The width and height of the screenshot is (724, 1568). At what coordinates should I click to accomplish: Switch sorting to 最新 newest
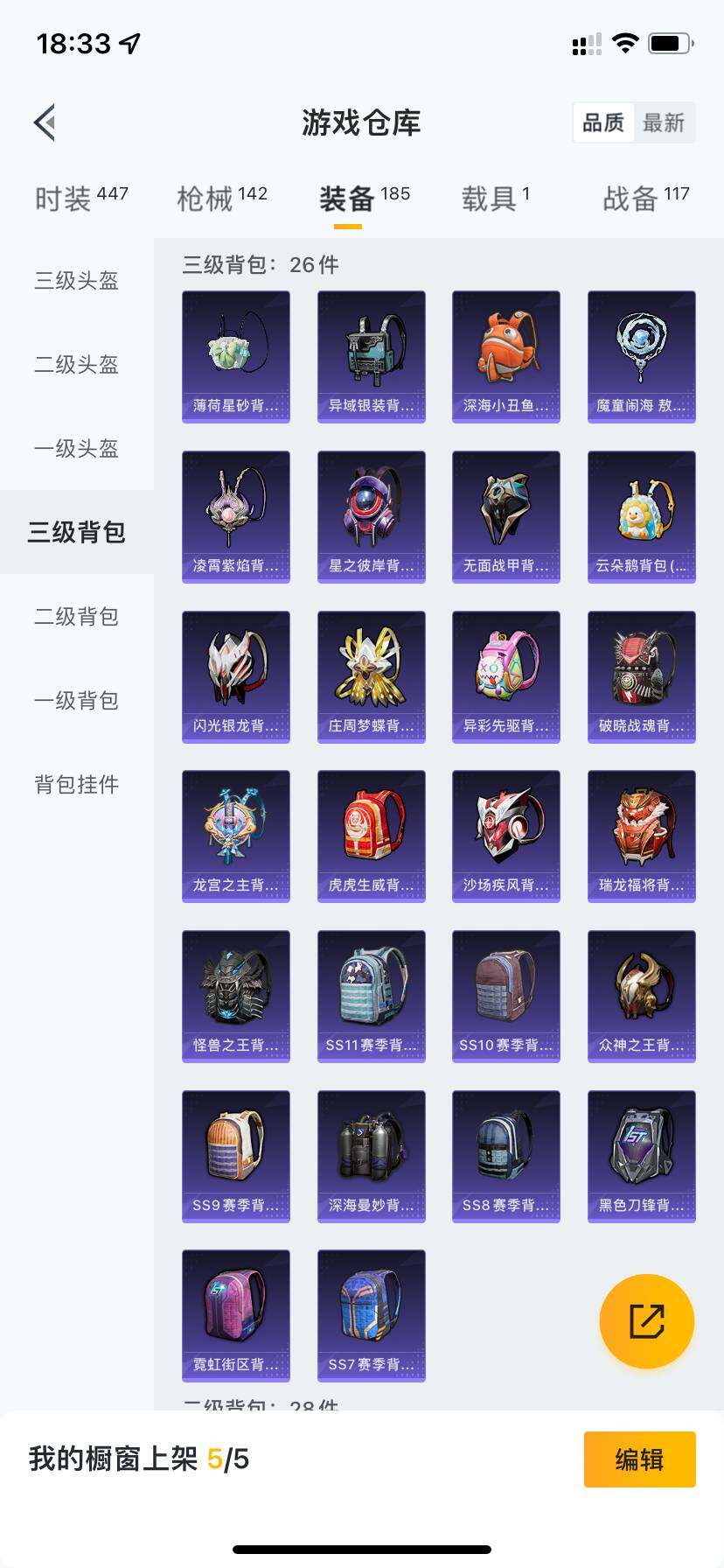[x=665, y=122]
